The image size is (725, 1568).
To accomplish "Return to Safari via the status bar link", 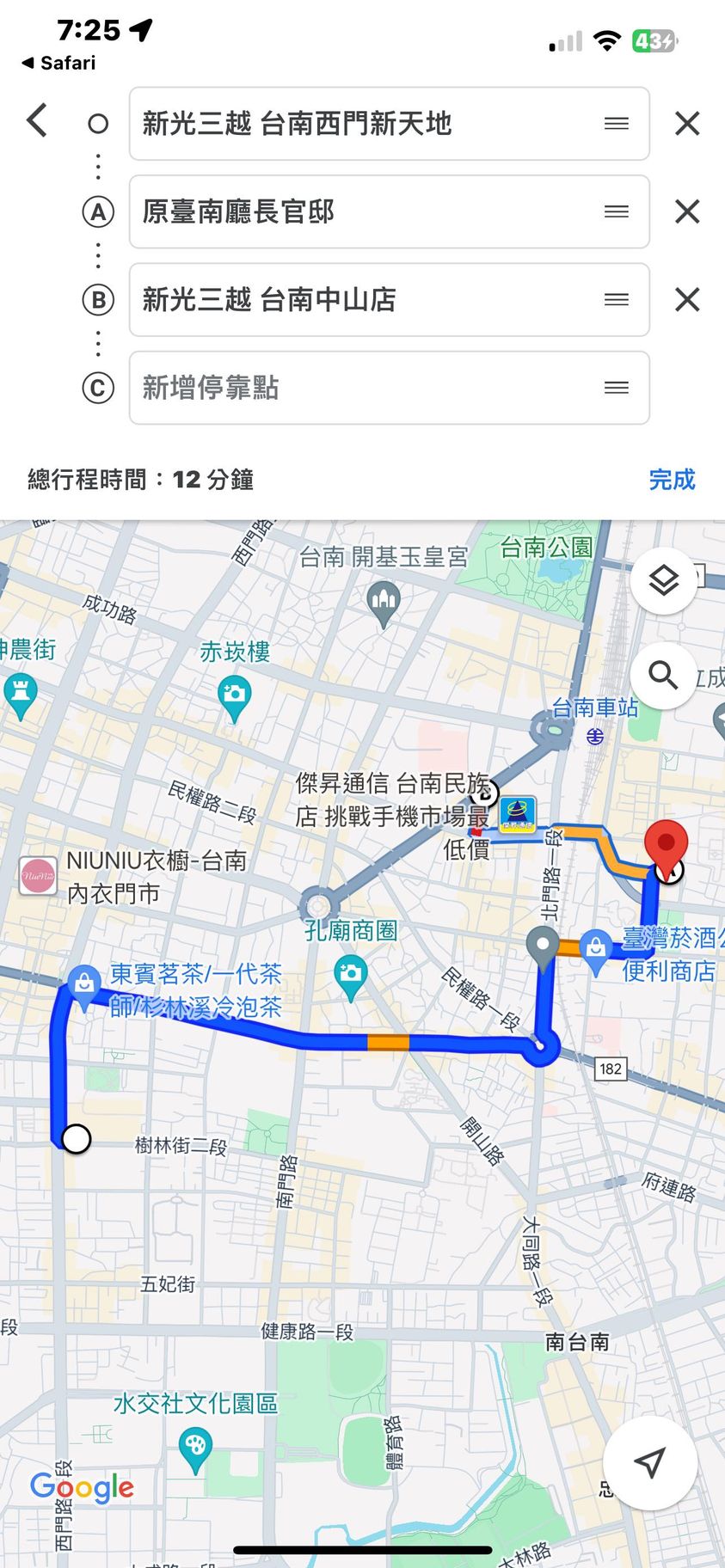I will coord(59,63).
